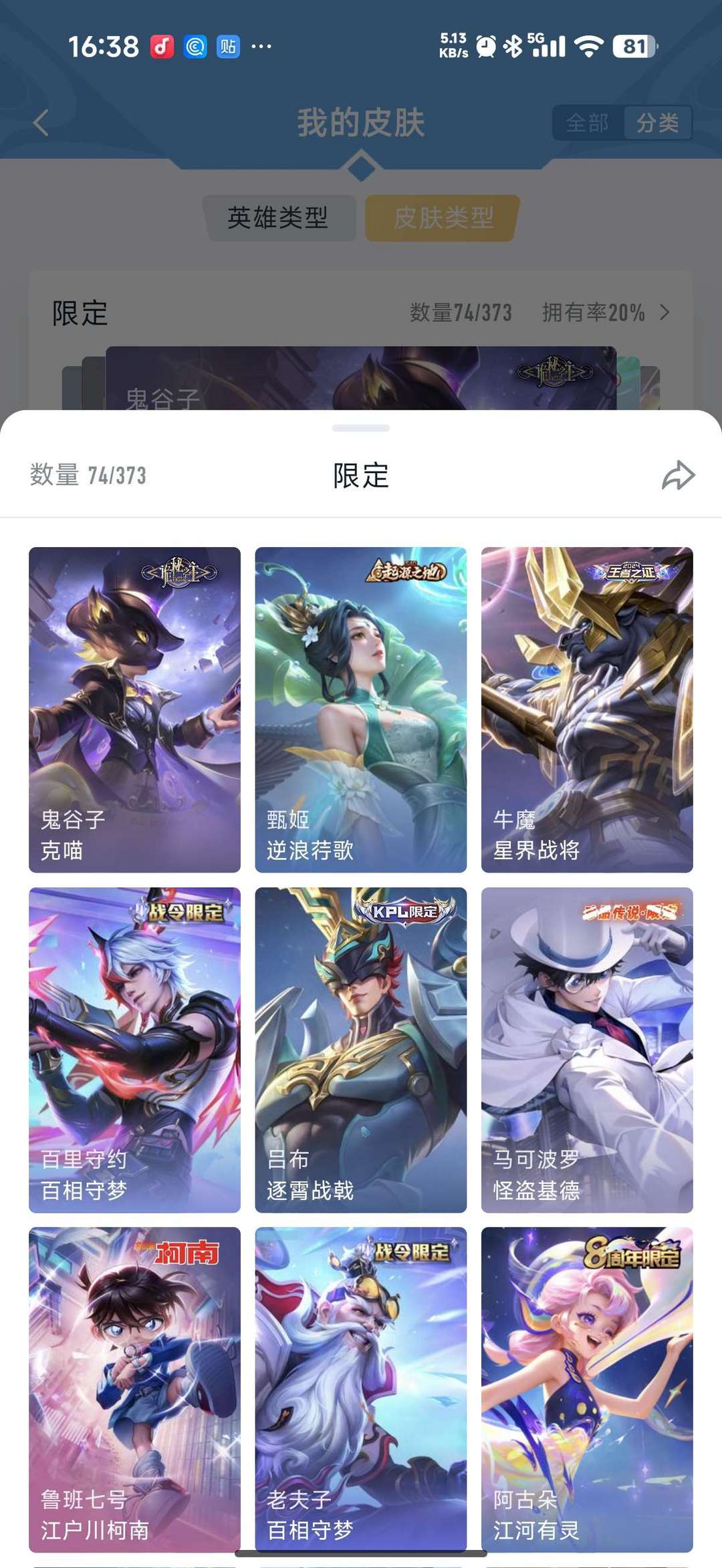Go back from 我的皮肤 page
Image resolution: width=722 pixels, height=1568 pixels.
coord(41,123)
